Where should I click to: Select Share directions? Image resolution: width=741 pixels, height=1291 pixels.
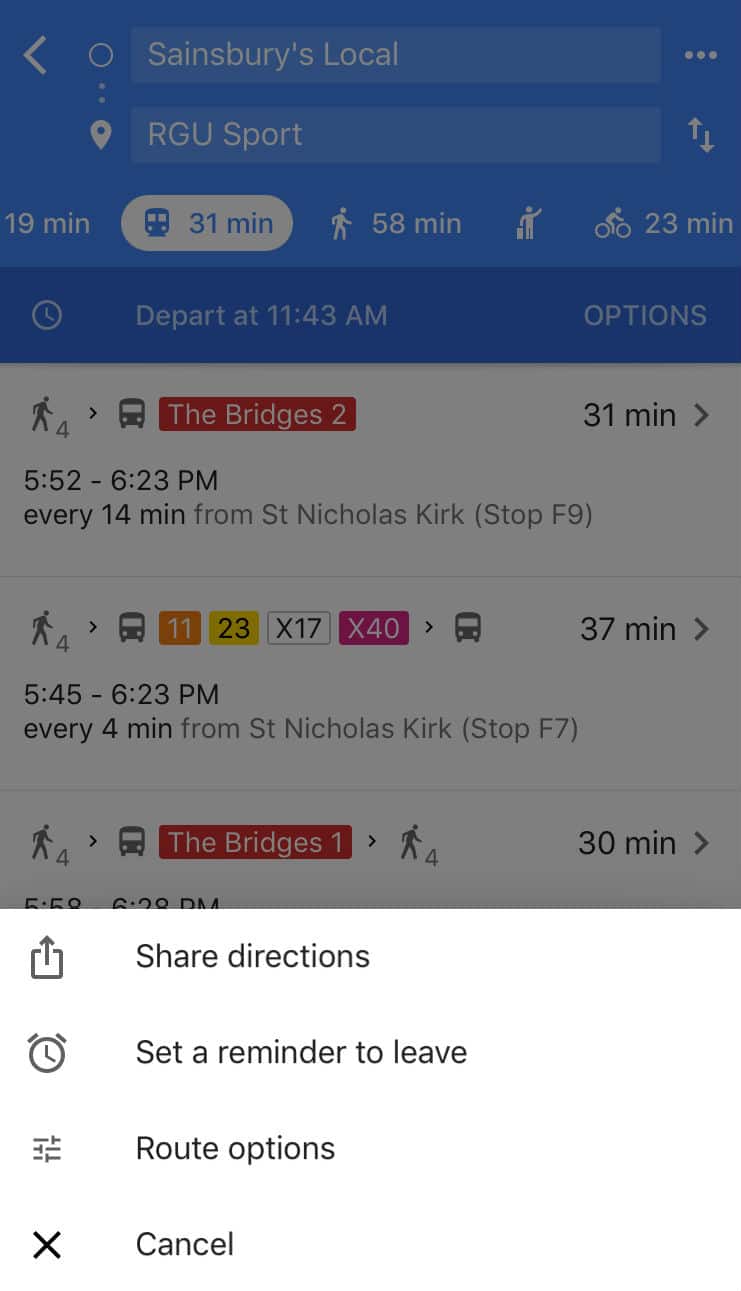370,957
